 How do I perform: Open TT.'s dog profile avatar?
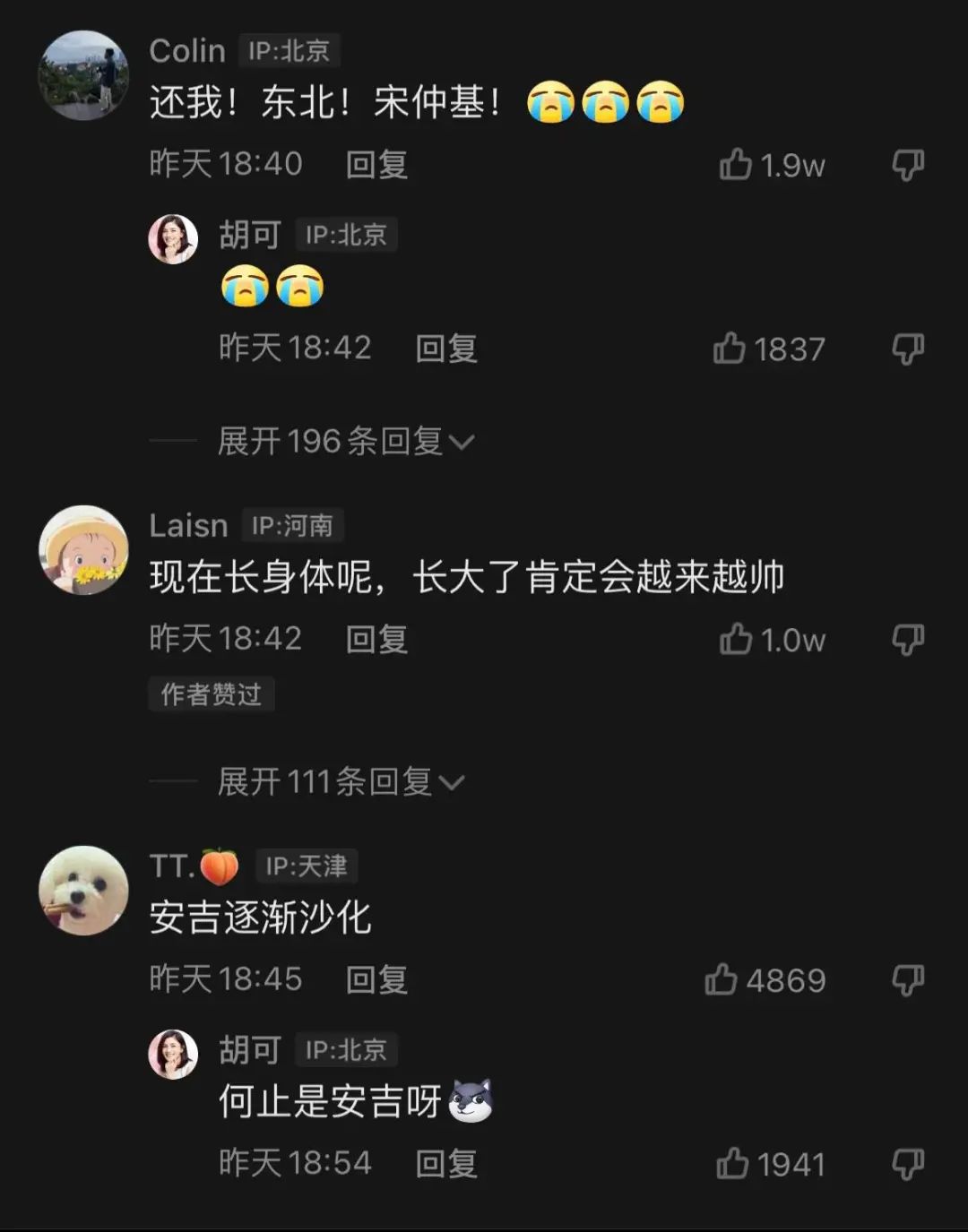point(83,891)
